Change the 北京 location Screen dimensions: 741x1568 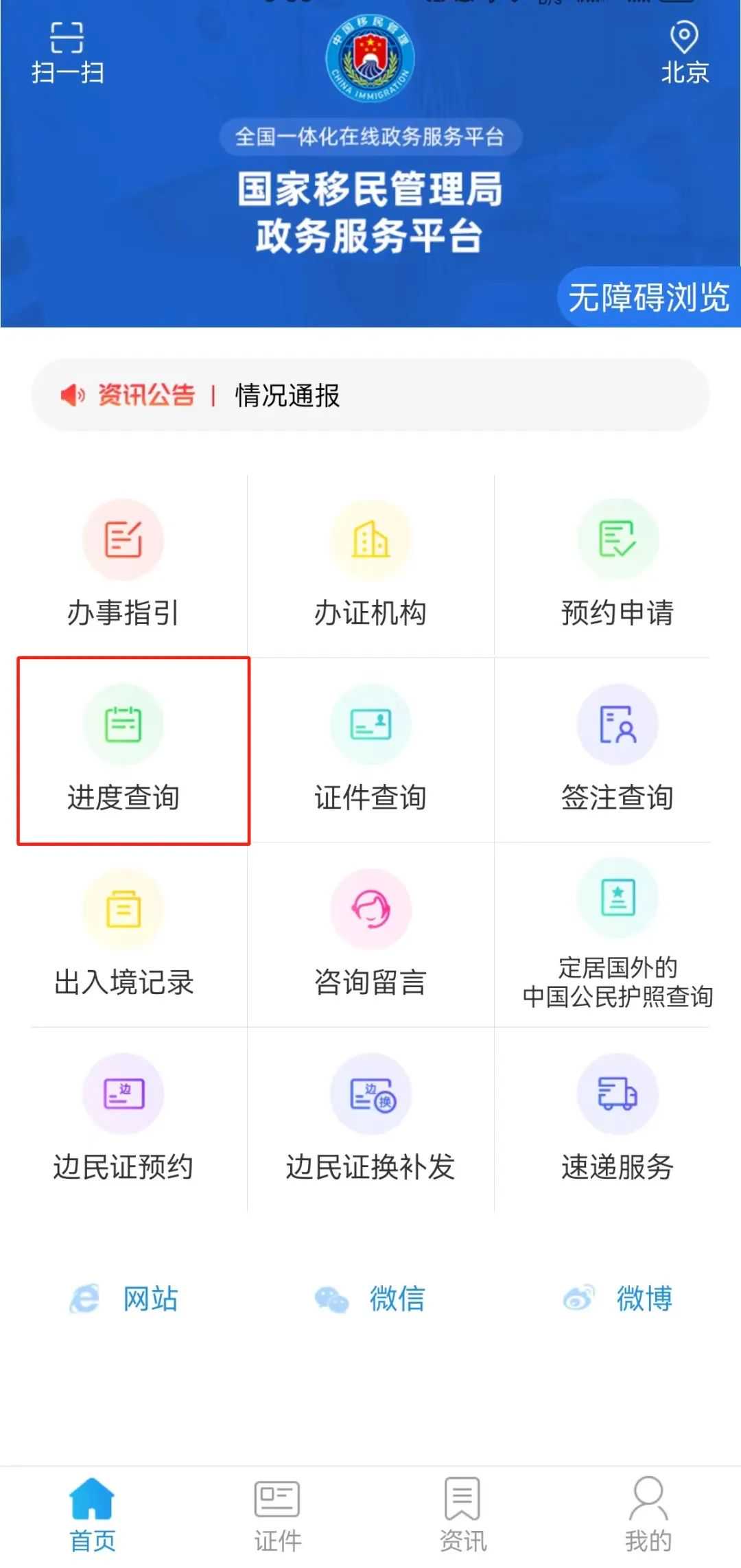coord(684,53)
